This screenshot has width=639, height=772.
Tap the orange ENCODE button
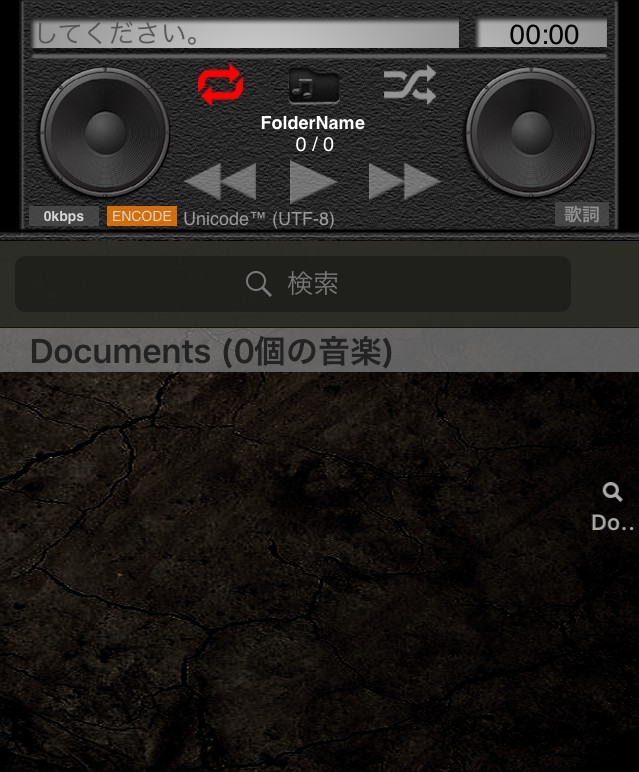pos(142,216)
